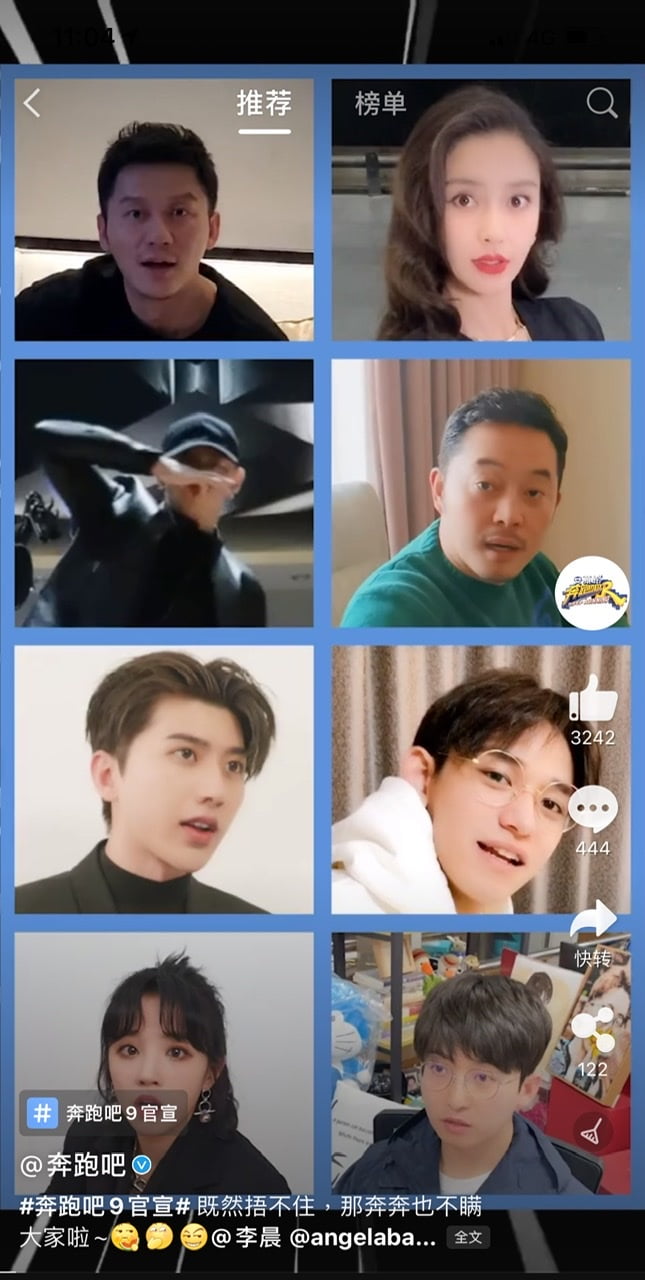
Task: Go back using the top-left arrow
Action: coord(32,103)
